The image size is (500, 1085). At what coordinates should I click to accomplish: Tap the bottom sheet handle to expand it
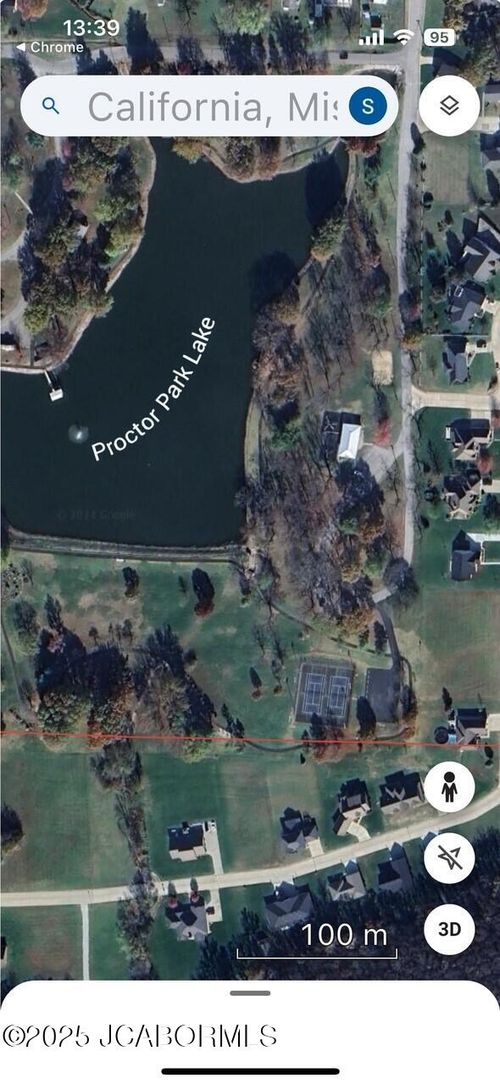pyautogui.click(x=250, y=993)
